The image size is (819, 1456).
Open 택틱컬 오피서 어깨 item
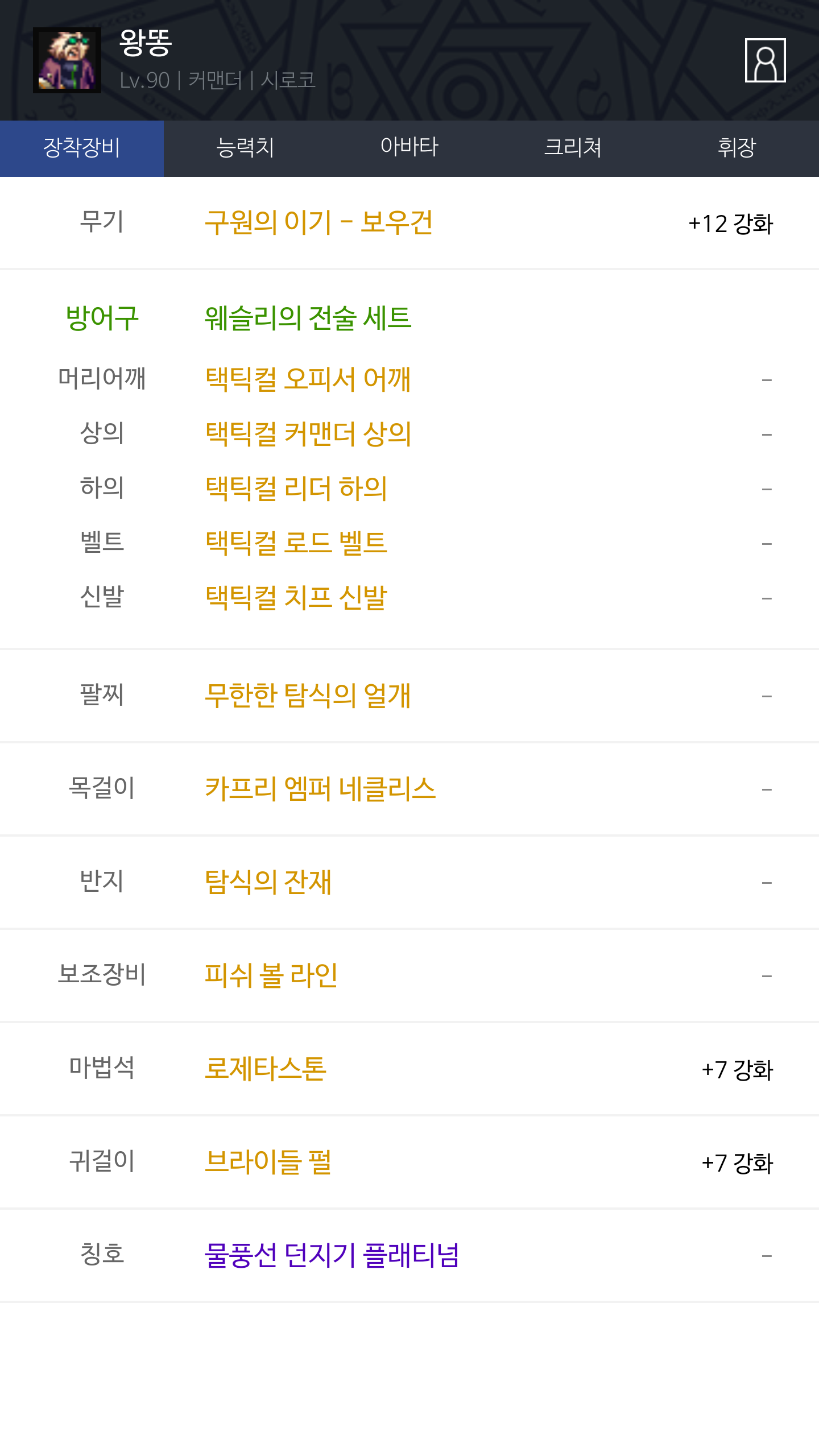[x=308, y=379]
